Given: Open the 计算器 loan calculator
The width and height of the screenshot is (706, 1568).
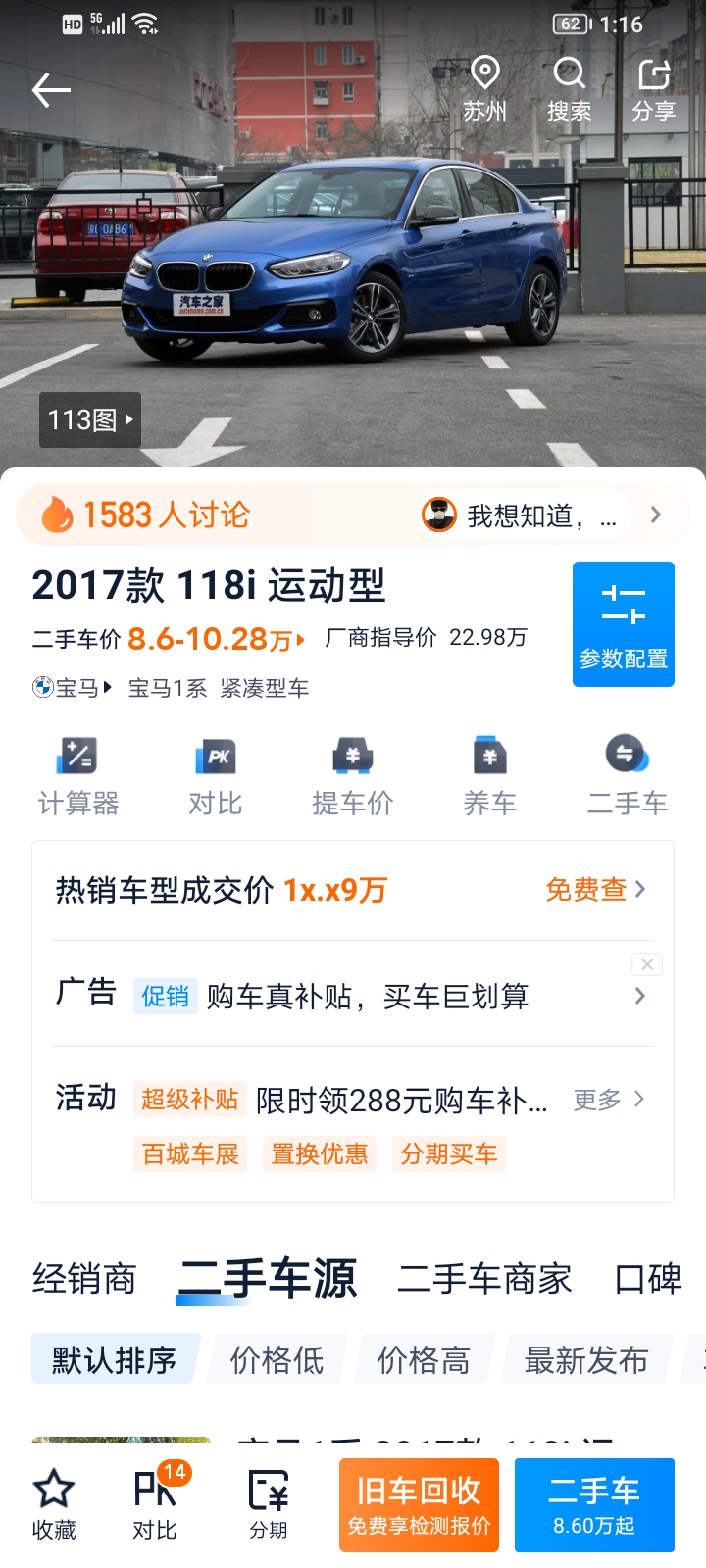Looking at the screenshot, I should [x=78, y=776].
